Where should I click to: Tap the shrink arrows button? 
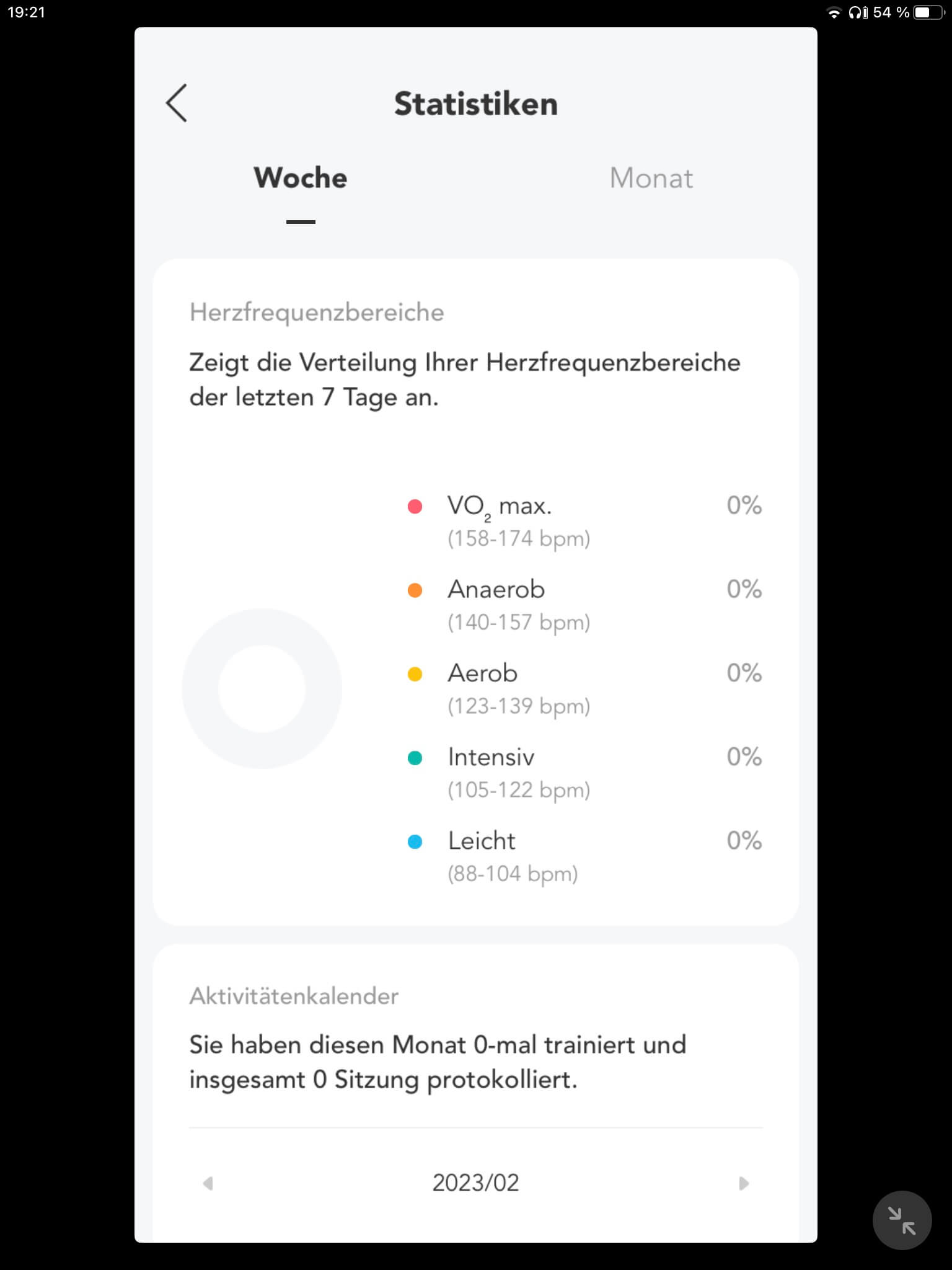click(902, 1220)
